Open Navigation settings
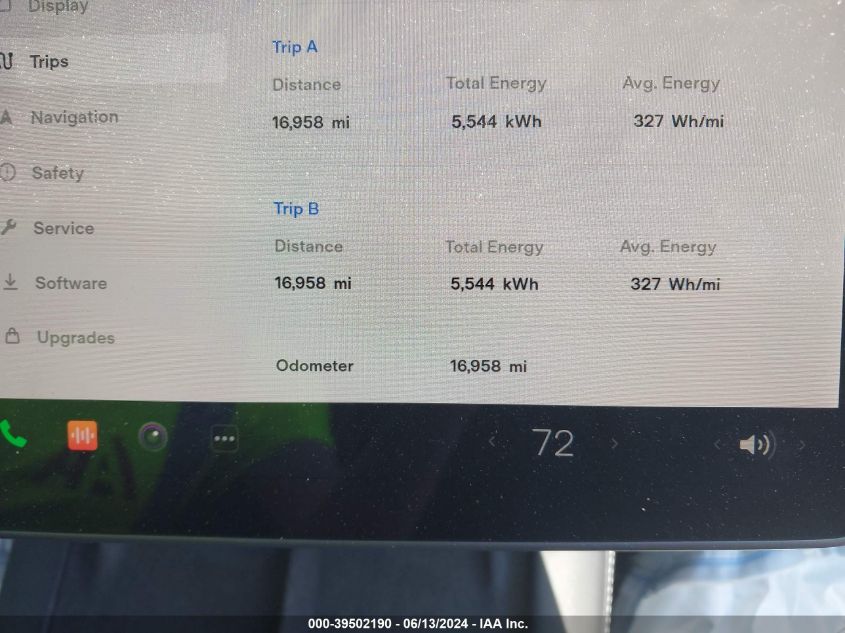This screenshot has width=845, height=633. coord(73,117)
